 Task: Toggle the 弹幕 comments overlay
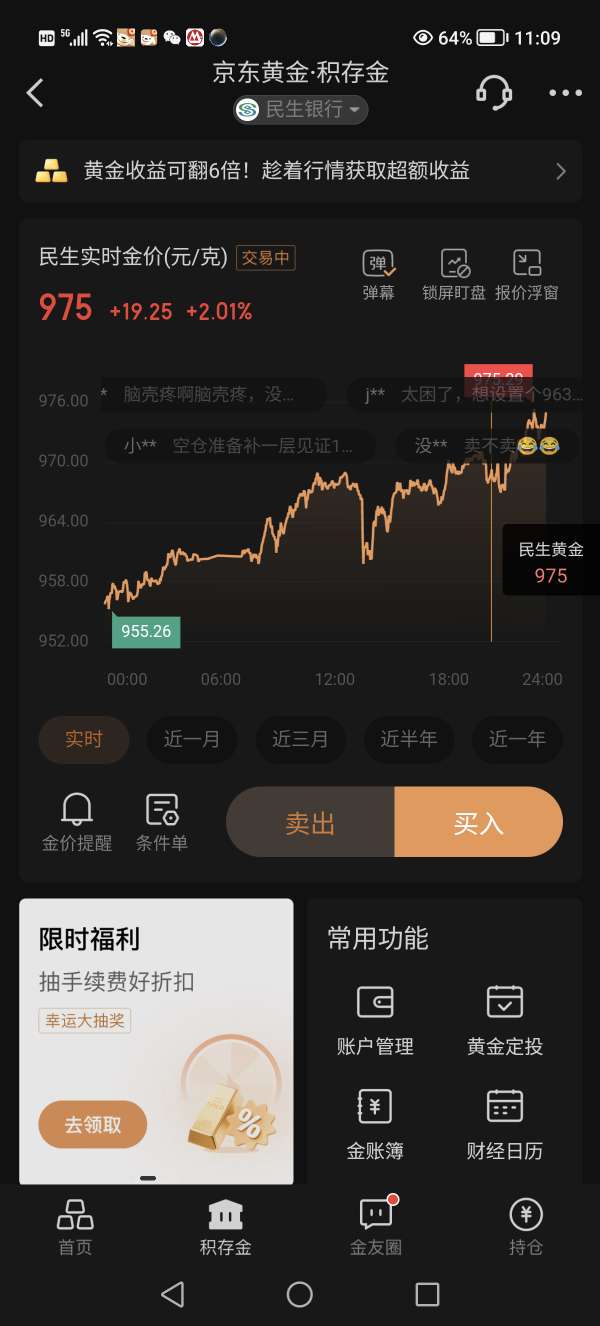tap(378, 274)
